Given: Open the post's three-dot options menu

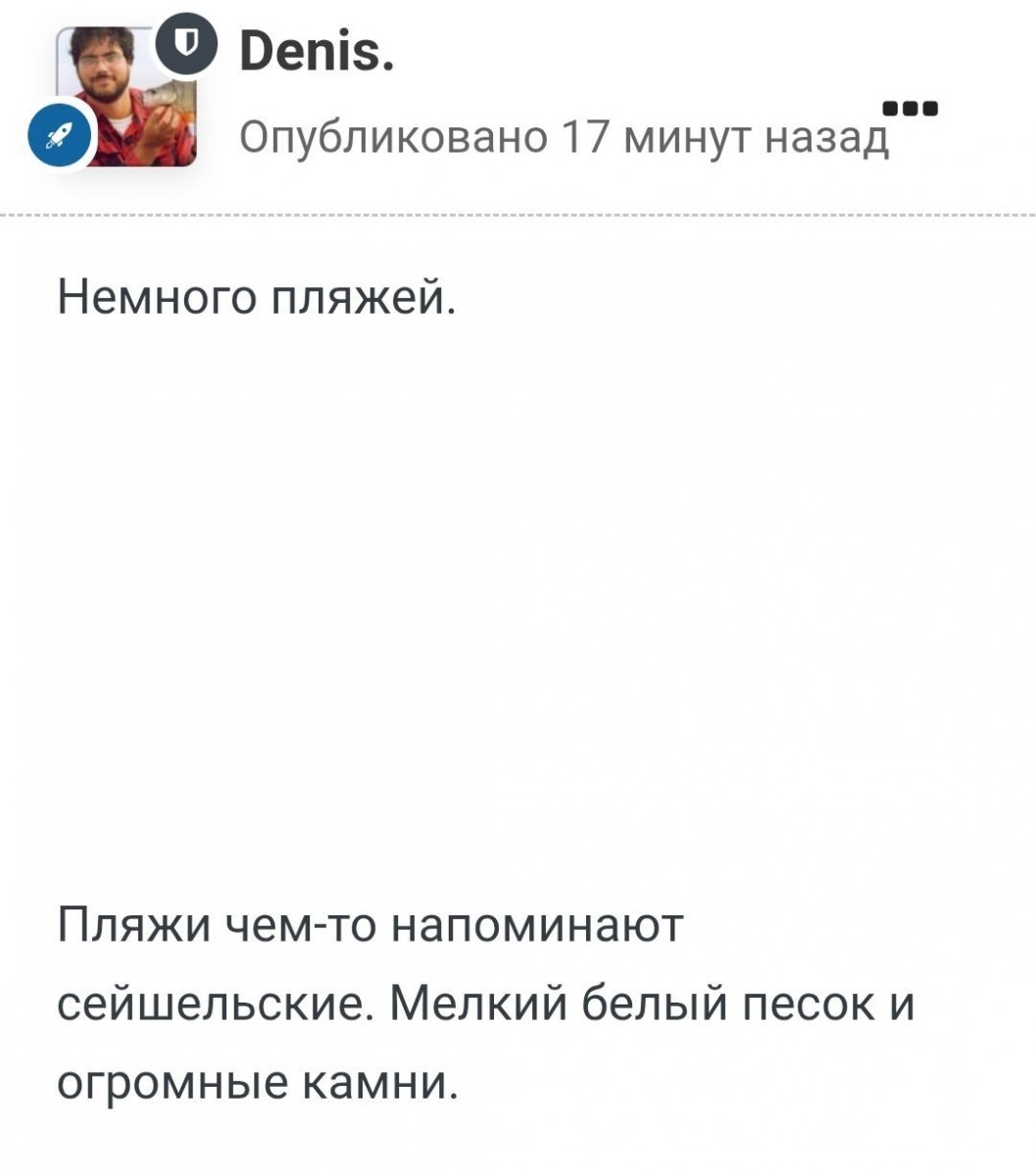Looking at the screenshot, I should [911, 107].
